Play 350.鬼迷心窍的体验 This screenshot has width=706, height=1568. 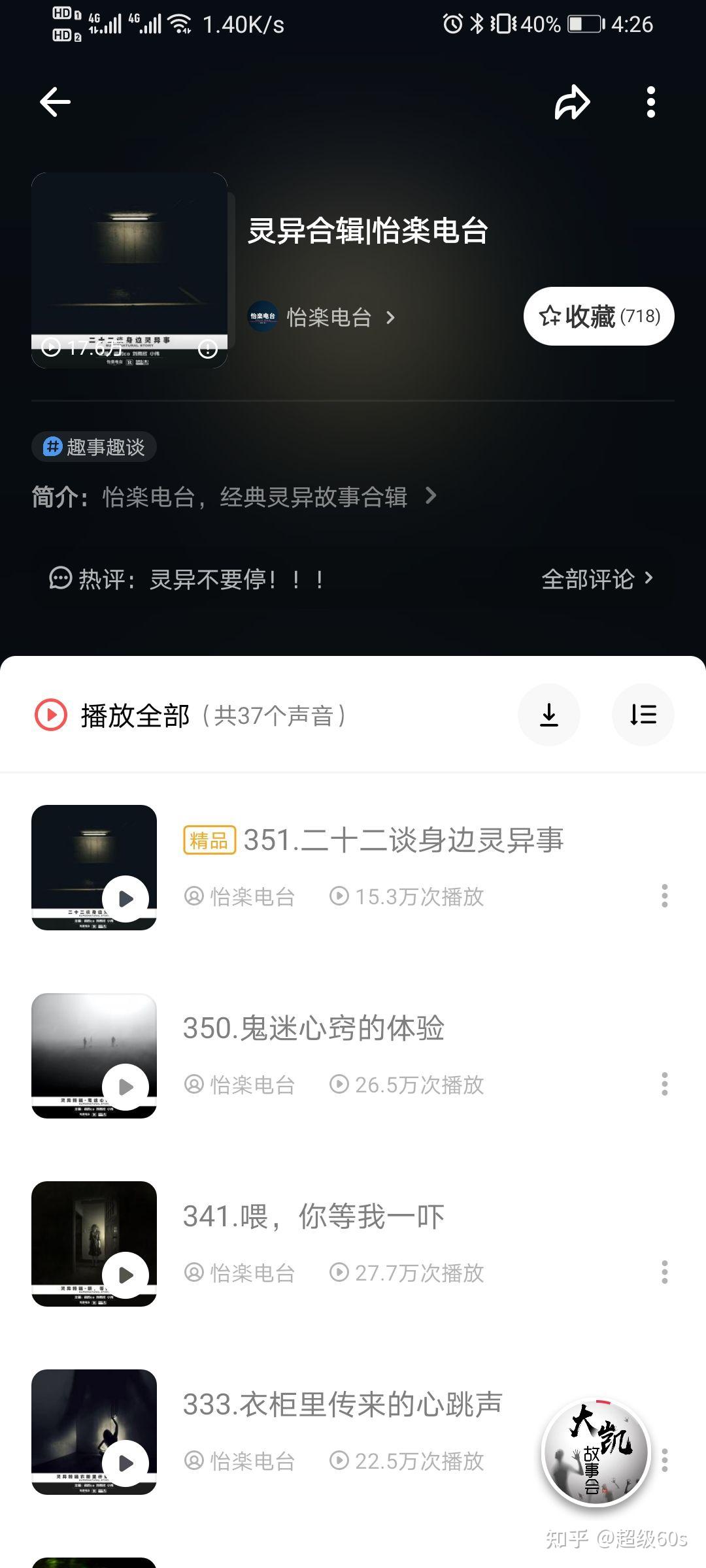(126, 1086)
